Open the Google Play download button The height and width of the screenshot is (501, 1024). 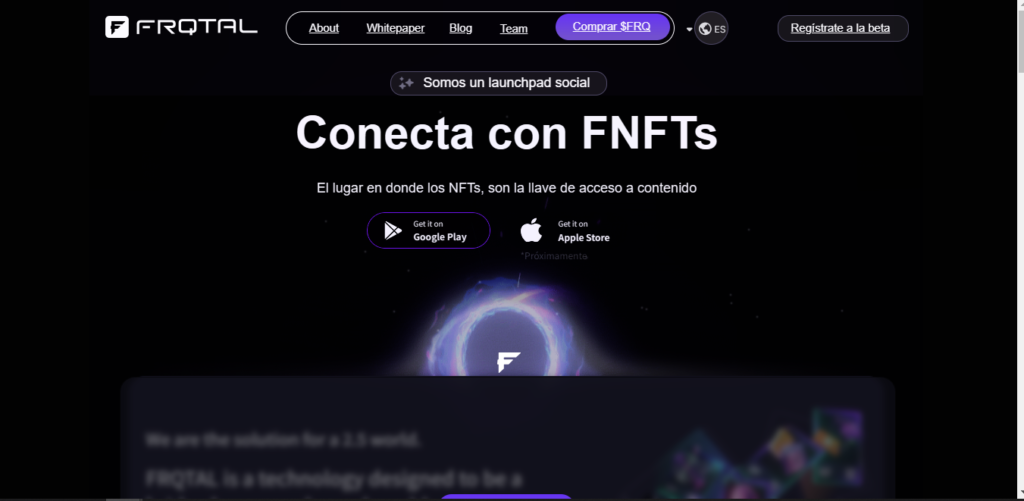[428, 231]
